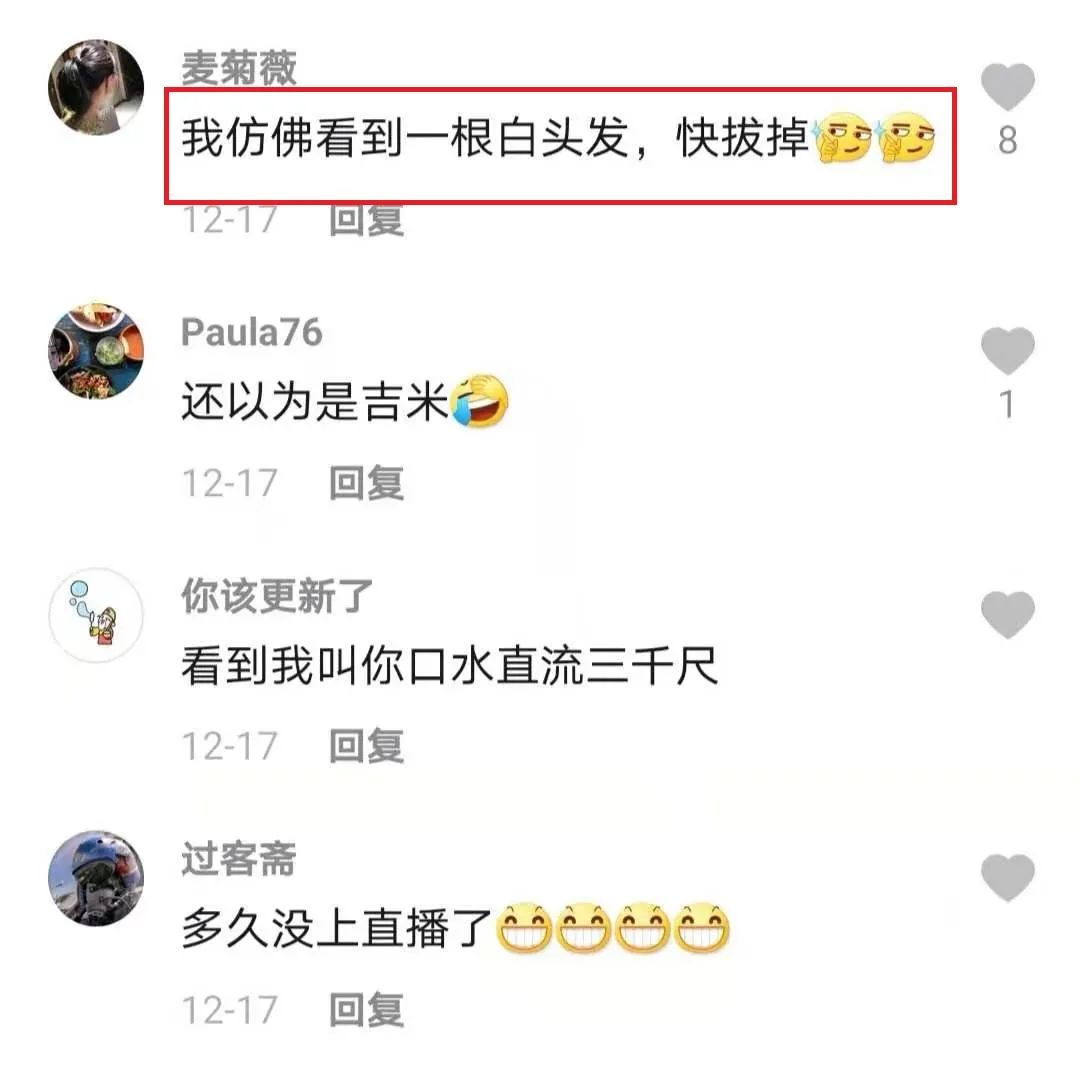
Task: Like the comment from 你该更新了
Action: [1007, 614]
